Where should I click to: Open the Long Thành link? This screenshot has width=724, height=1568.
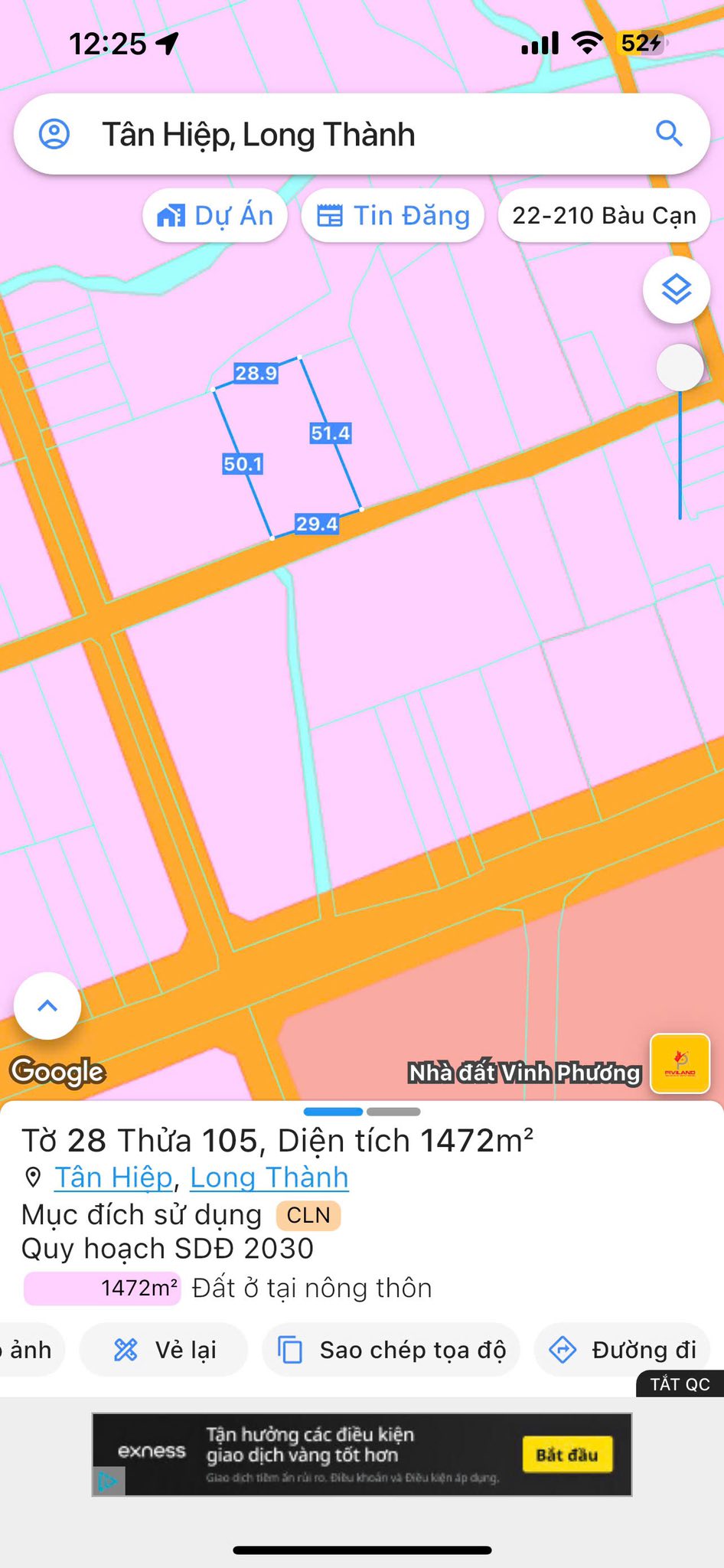pos(269,1178)
